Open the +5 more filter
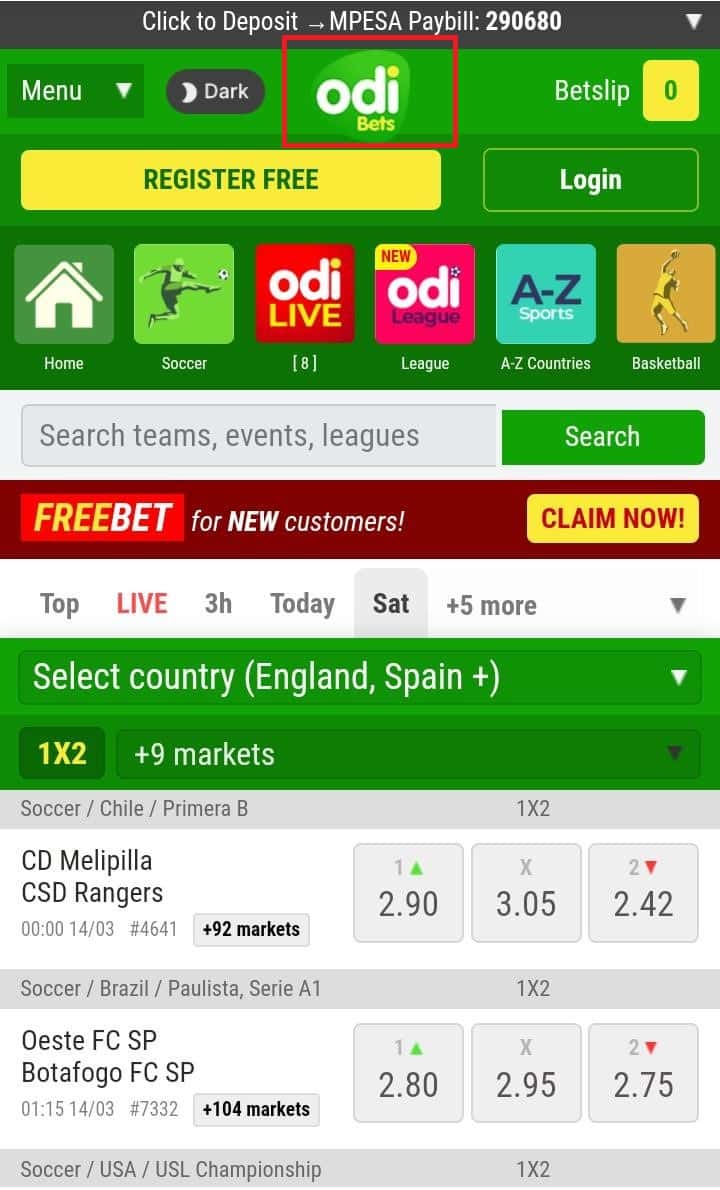This screenshot has width=720, height=1190. click(x=490, y=605)
